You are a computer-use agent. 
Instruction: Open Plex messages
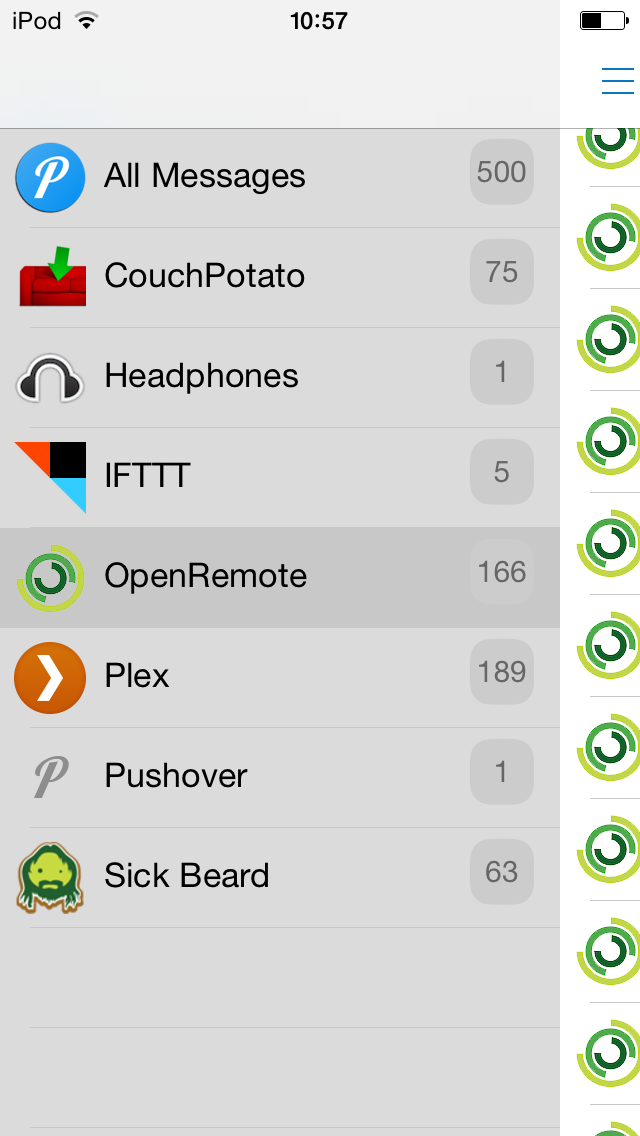[x=280, y=677]
